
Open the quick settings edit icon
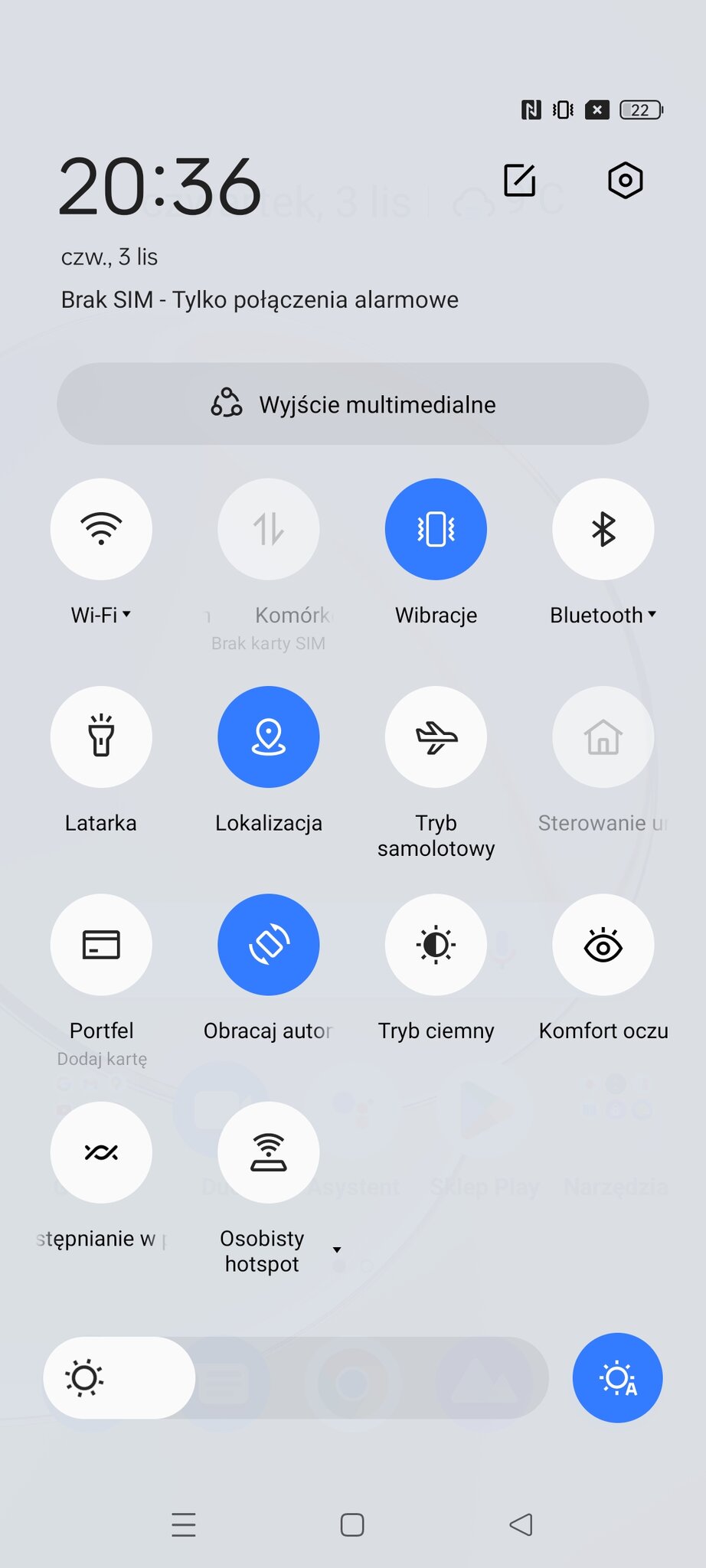(x=519, y=181)
